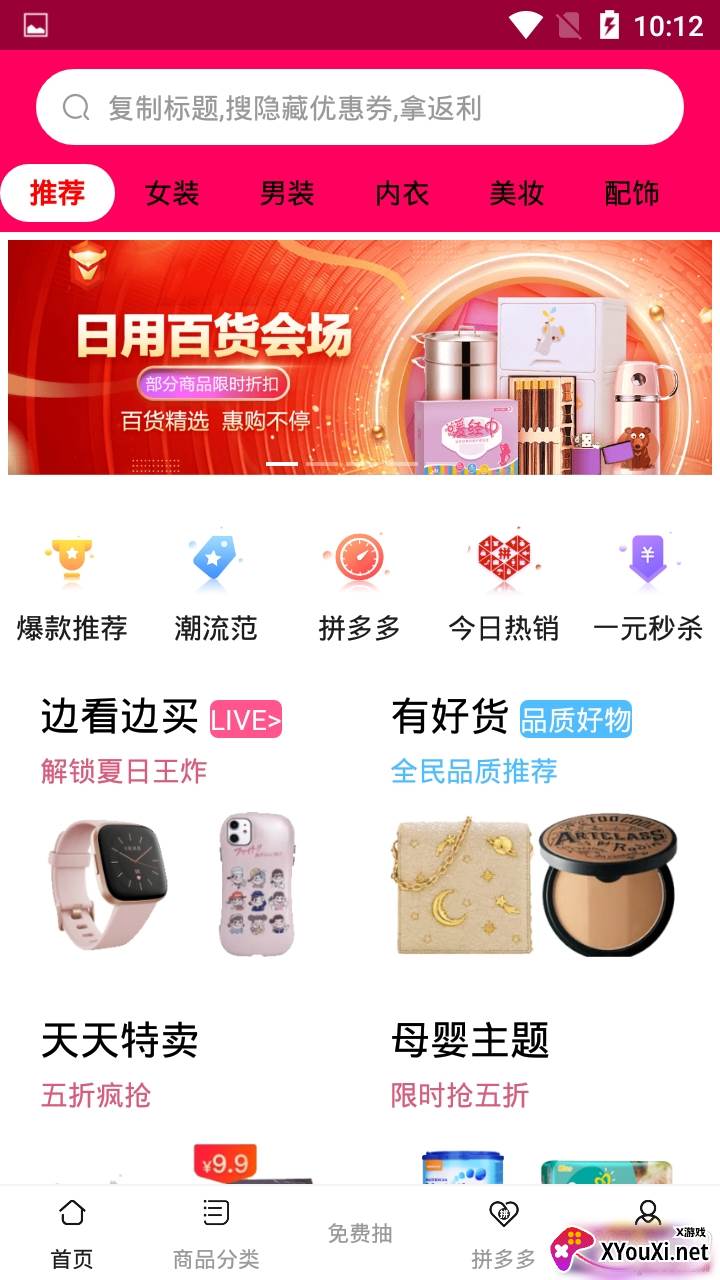The height and width of the screenshot is (1280, 720).
Task: Open the 拼多多 shortcut in the icon row
Action: (x=359, y=586)
